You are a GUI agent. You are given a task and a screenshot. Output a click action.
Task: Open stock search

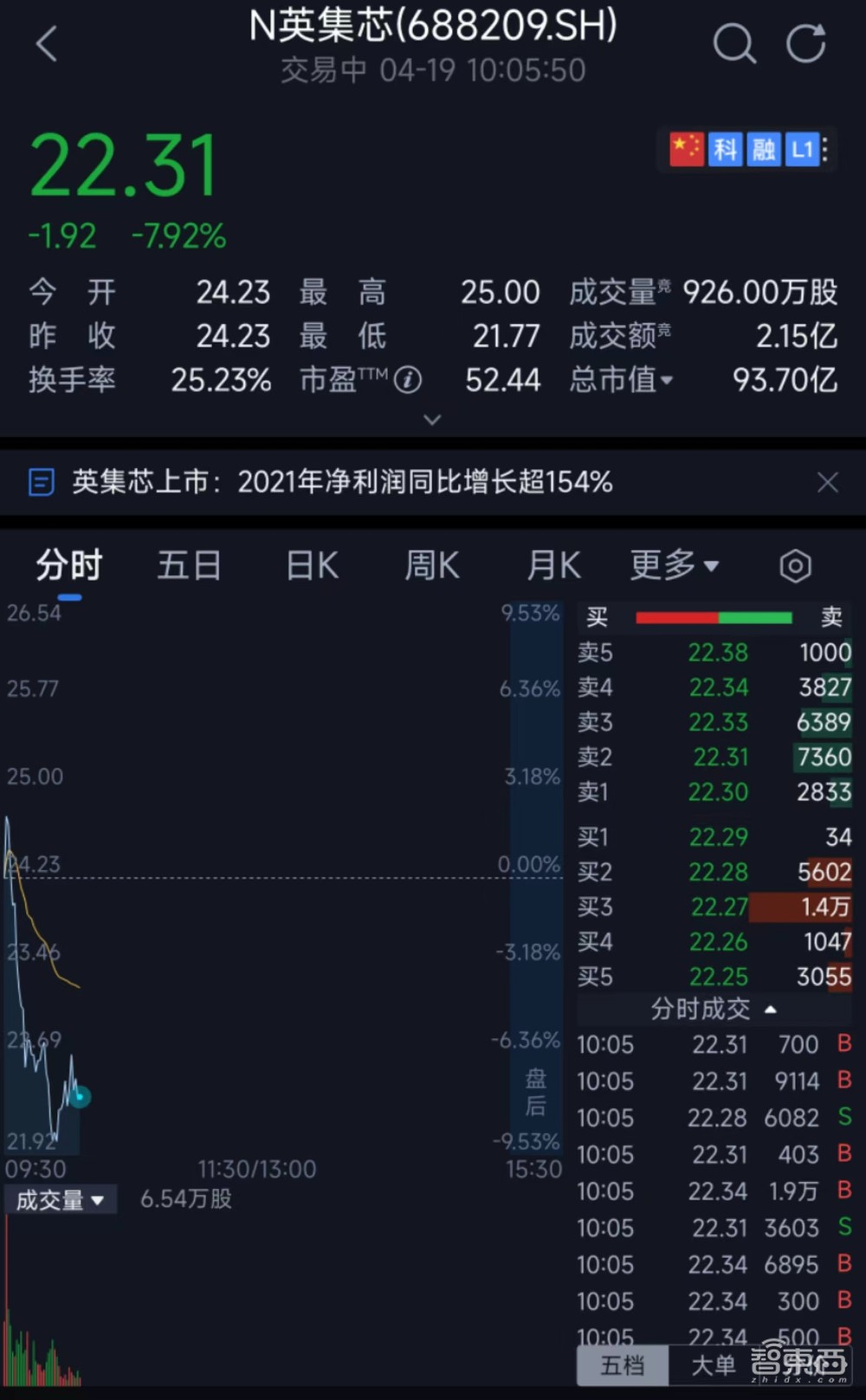734,43
